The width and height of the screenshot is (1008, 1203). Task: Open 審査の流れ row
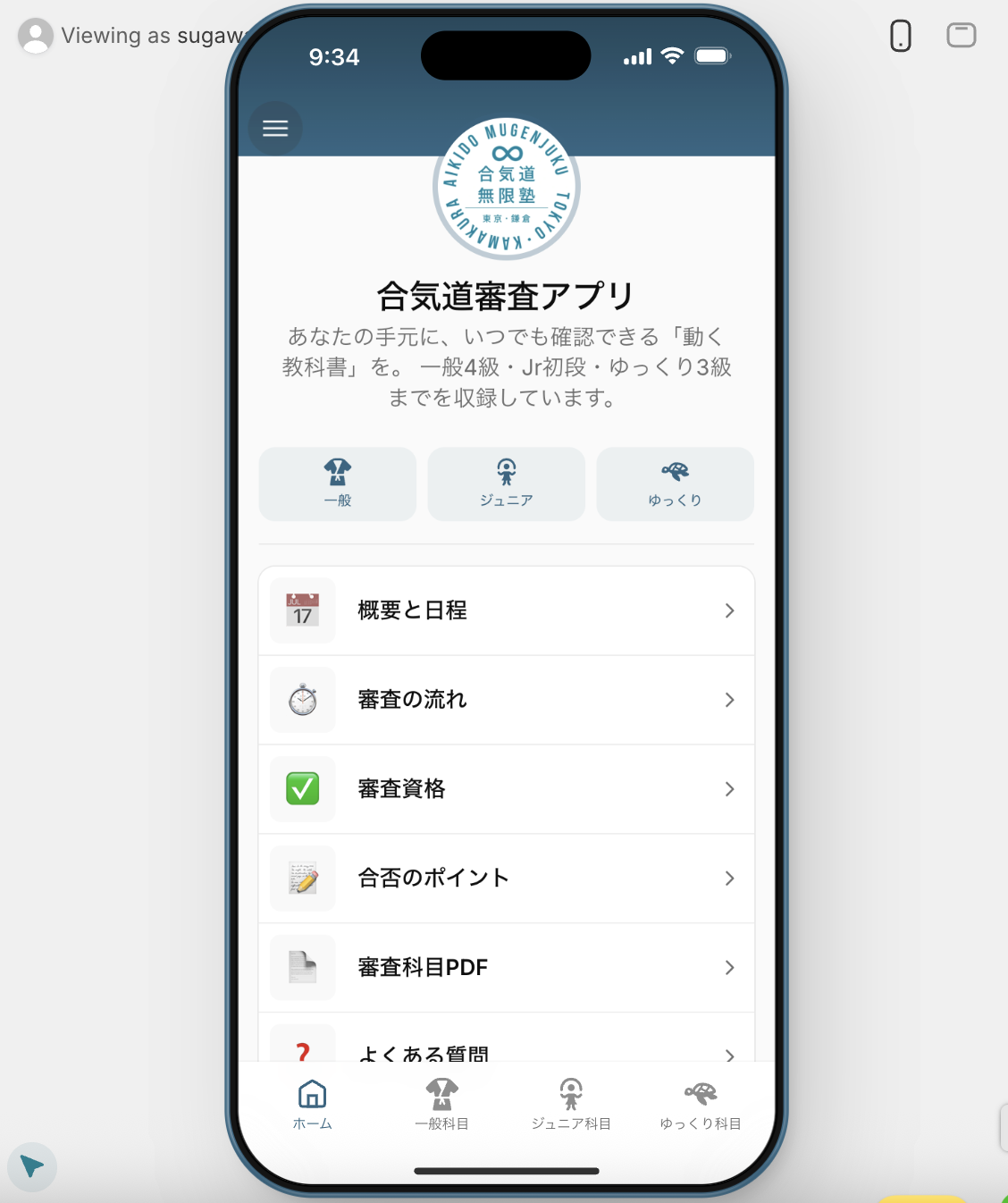point(506,700)
